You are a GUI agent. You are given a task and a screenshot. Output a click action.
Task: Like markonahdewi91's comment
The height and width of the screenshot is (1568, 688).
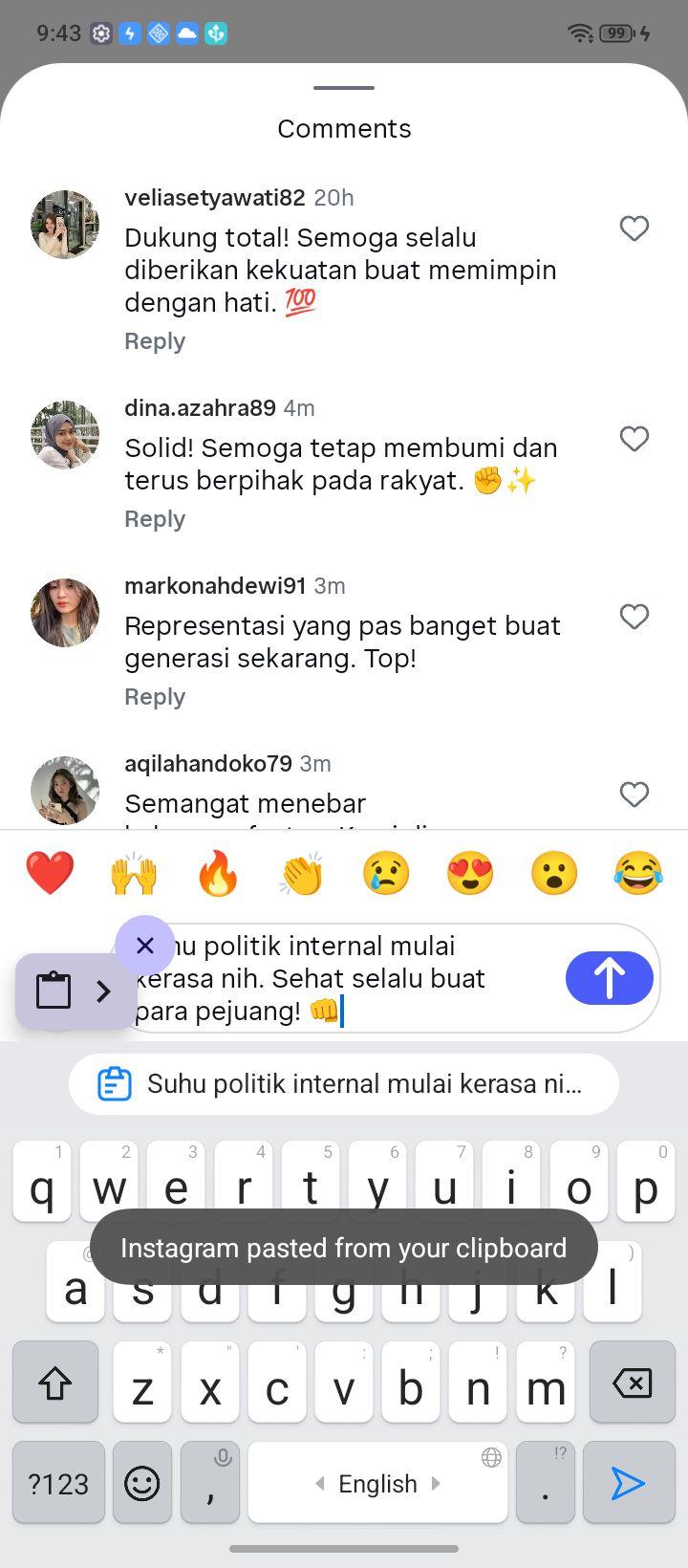634,617
